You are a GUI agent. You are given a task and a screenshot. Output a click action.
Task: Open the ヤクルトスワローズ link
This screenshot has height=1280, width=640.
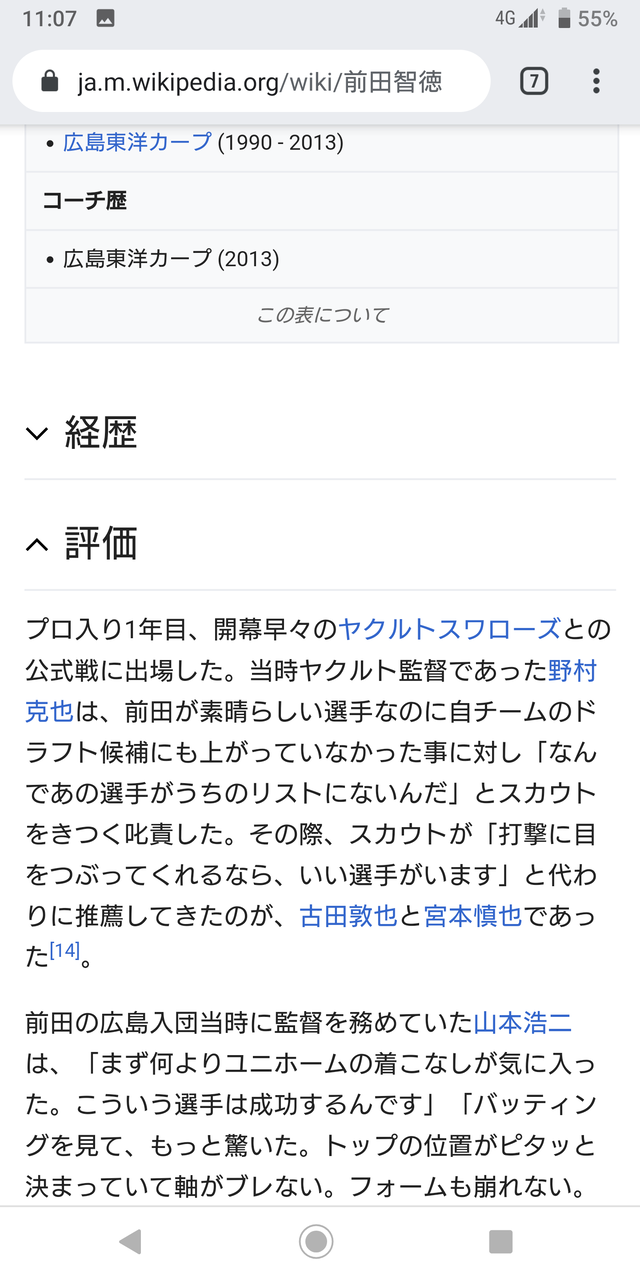[x=449, y=628]
